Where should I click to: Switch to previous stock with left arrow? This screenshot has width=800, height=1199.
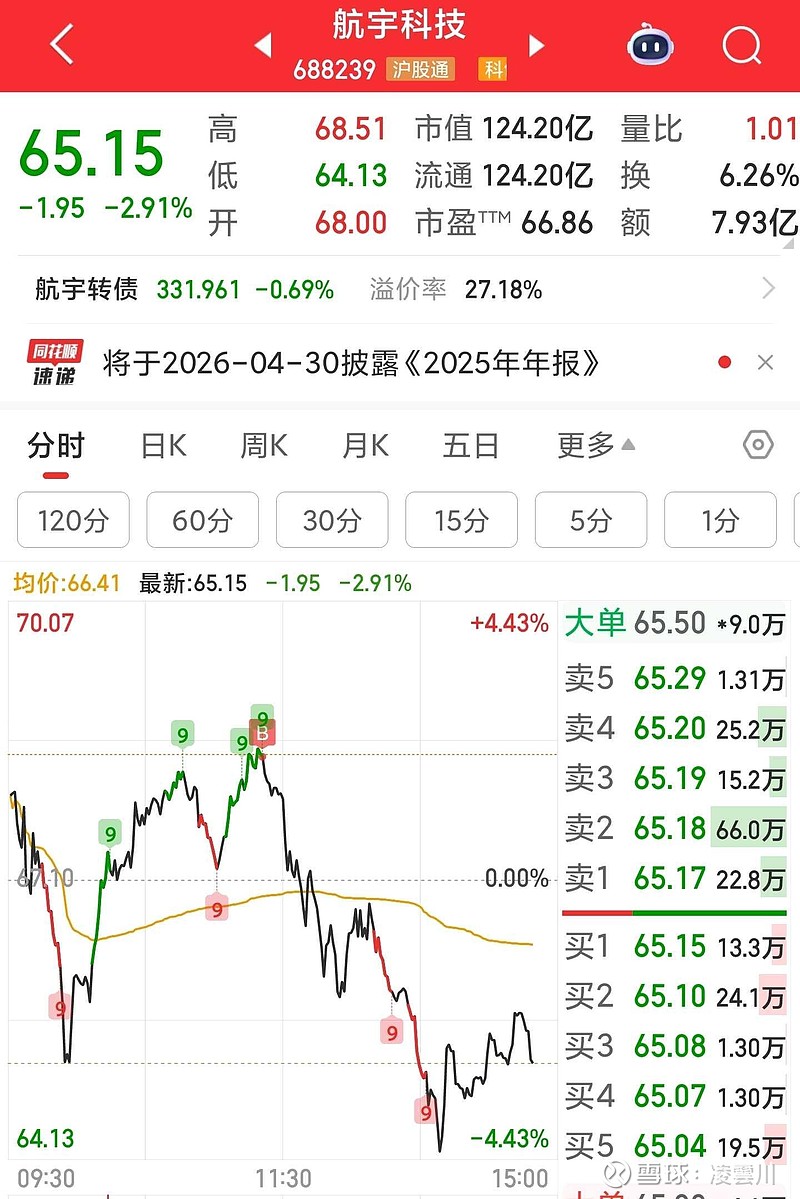[265, 46]
